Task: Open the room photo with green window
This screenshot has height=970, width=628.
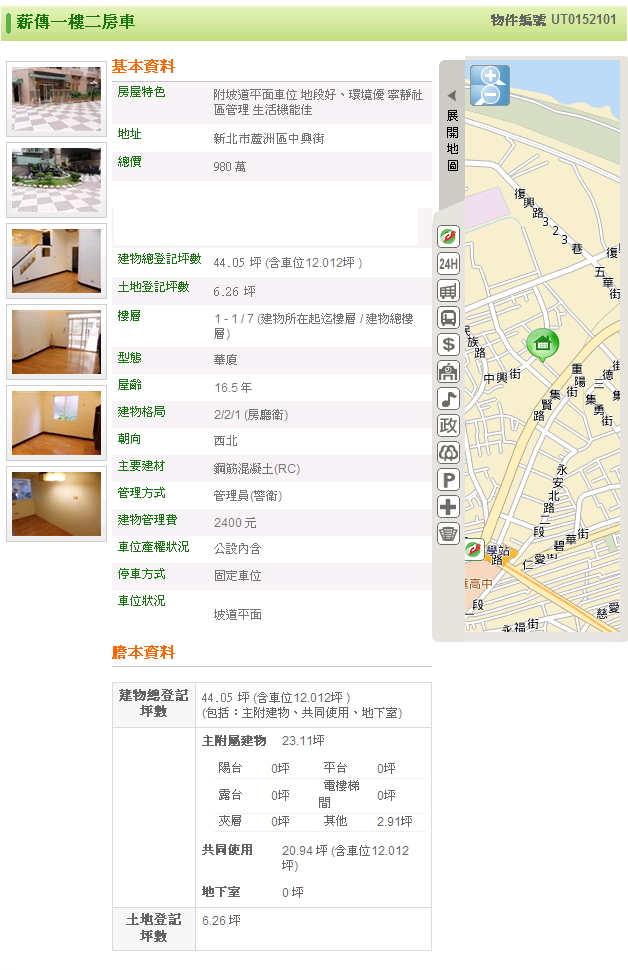Action: [x=56, y=422]
